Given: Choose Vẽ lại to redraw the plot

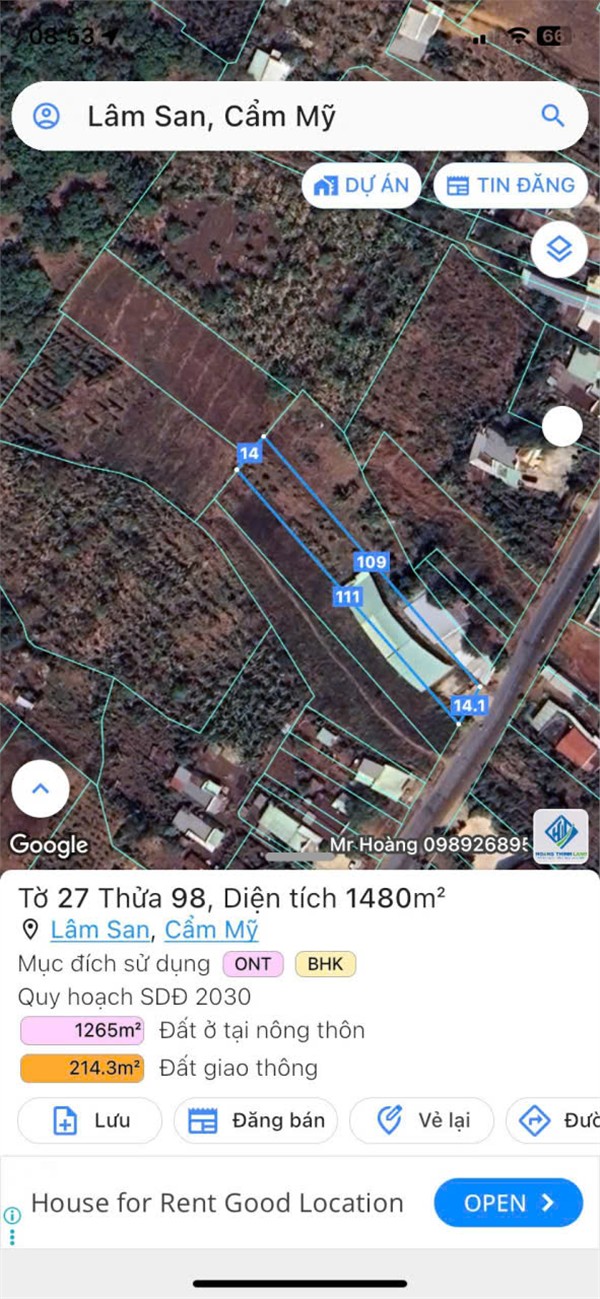Looking at the screenshot, I should click(423, 1120).
